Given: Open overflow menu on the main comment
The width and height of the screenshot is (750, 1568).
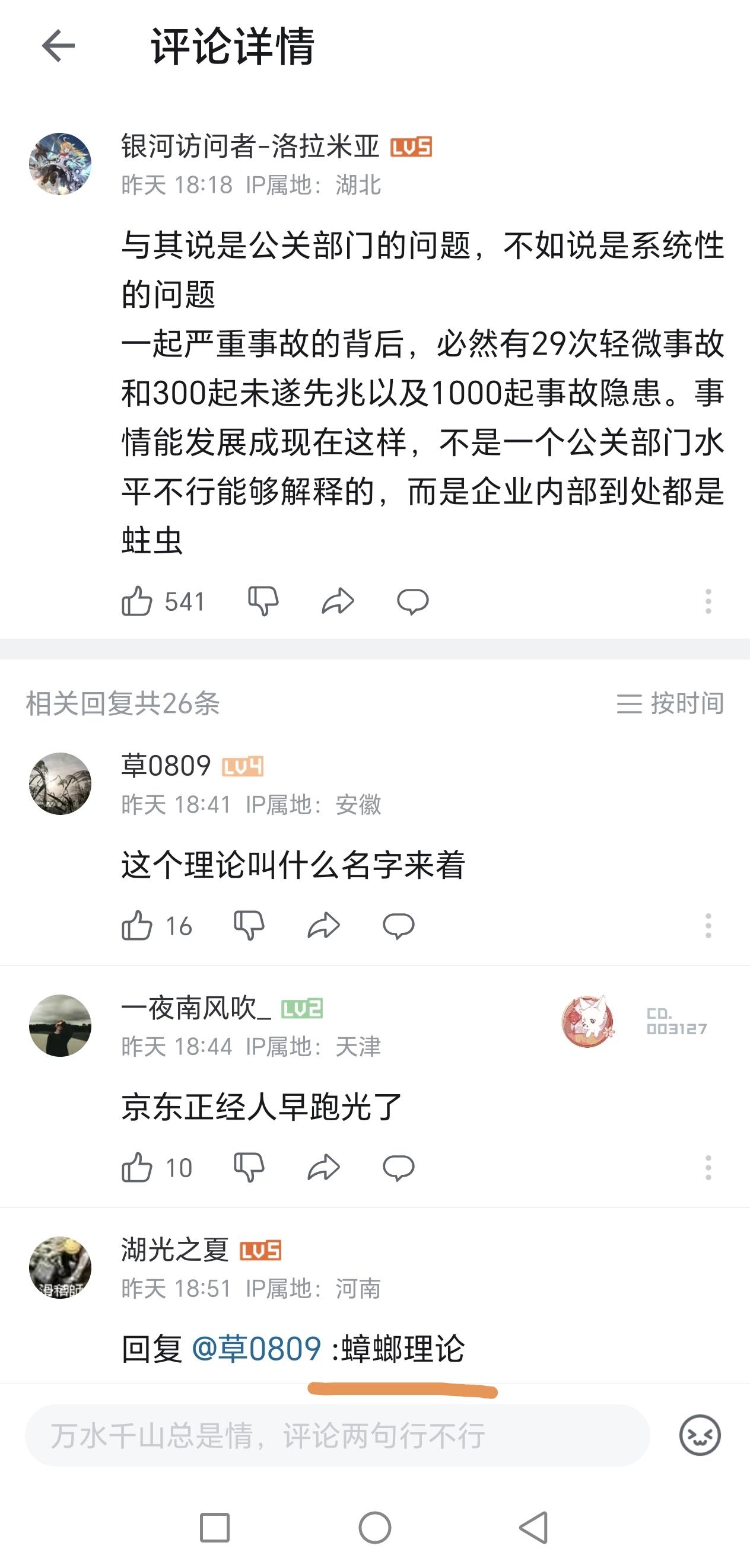Looking at the screenshot, I should pyautogui.click(x=708, y=601).
